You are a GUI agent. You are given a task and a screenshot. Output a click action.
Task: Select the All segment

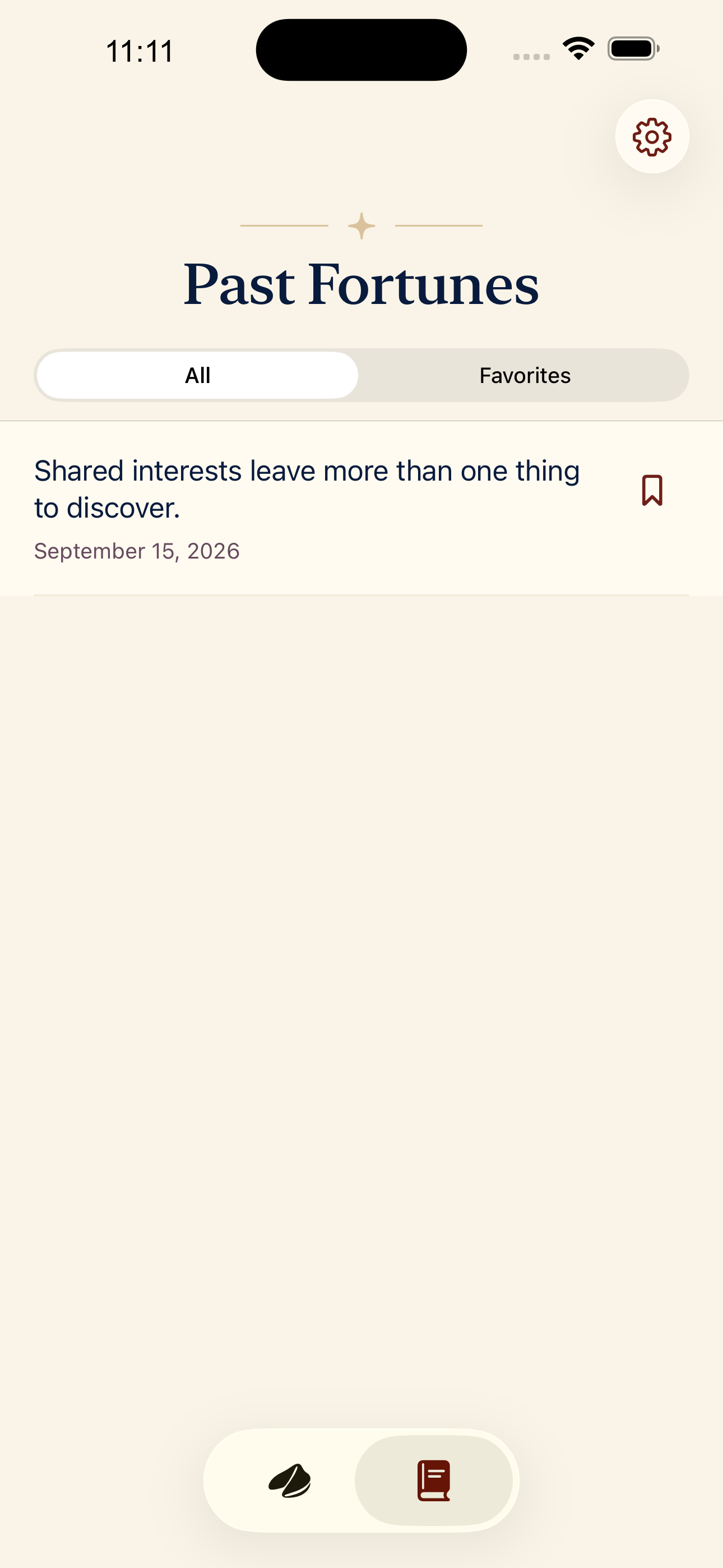[197, 375]
